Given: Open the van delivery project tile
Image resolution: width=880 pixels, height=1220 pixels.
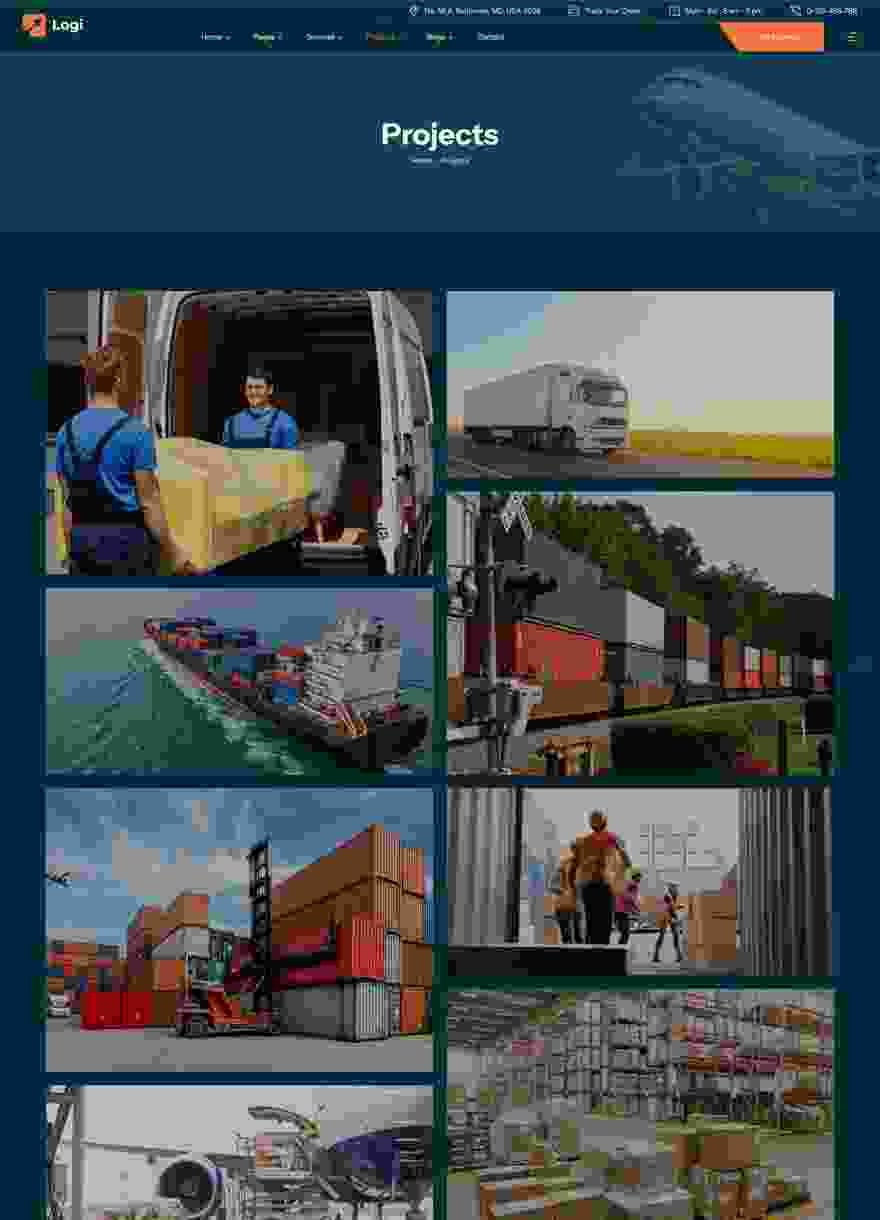Looking at the screenshot, I should [239, 432].
